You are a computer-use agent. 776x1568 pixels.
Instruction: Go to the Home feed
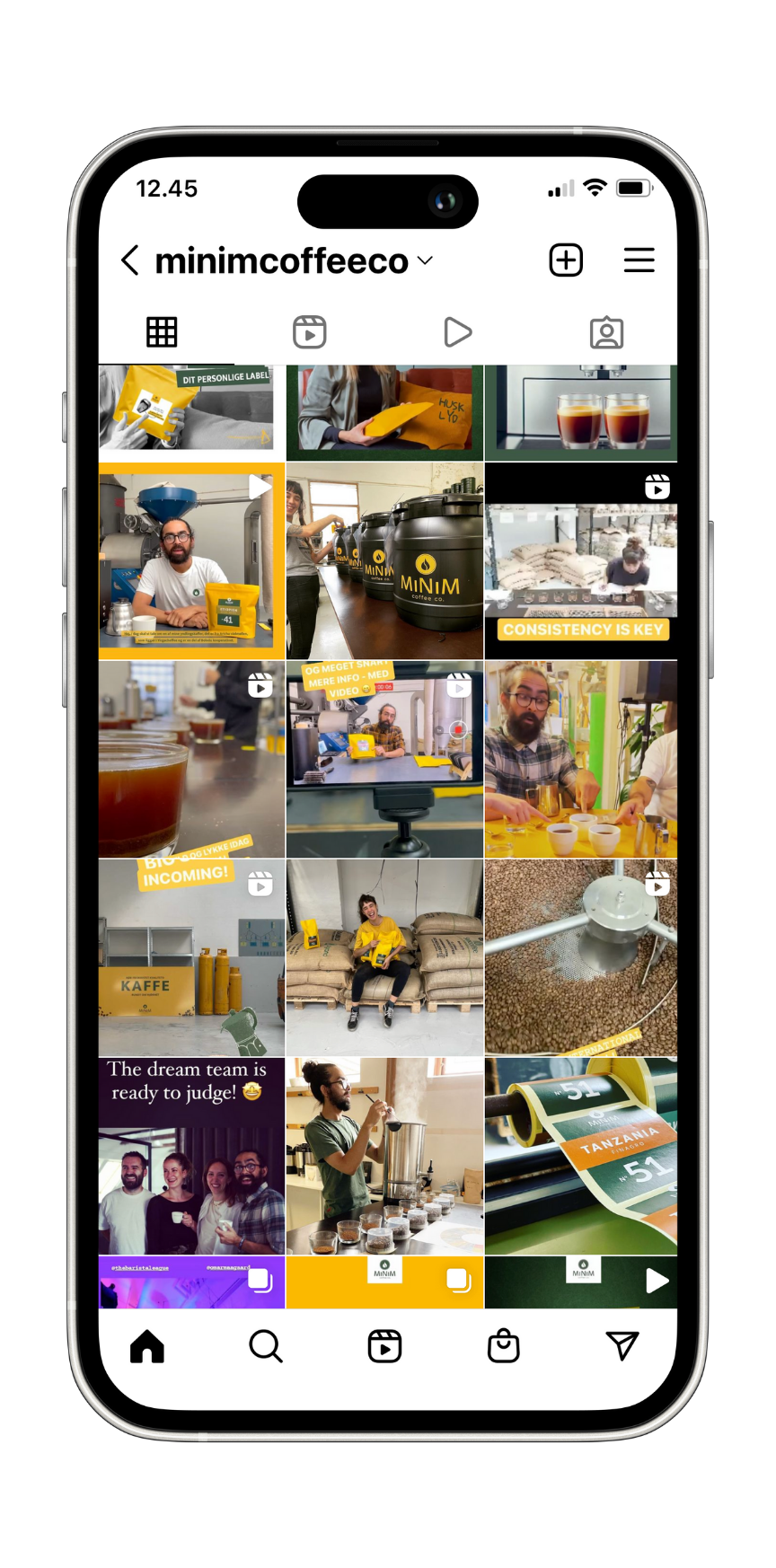(x=147, y=1346)
